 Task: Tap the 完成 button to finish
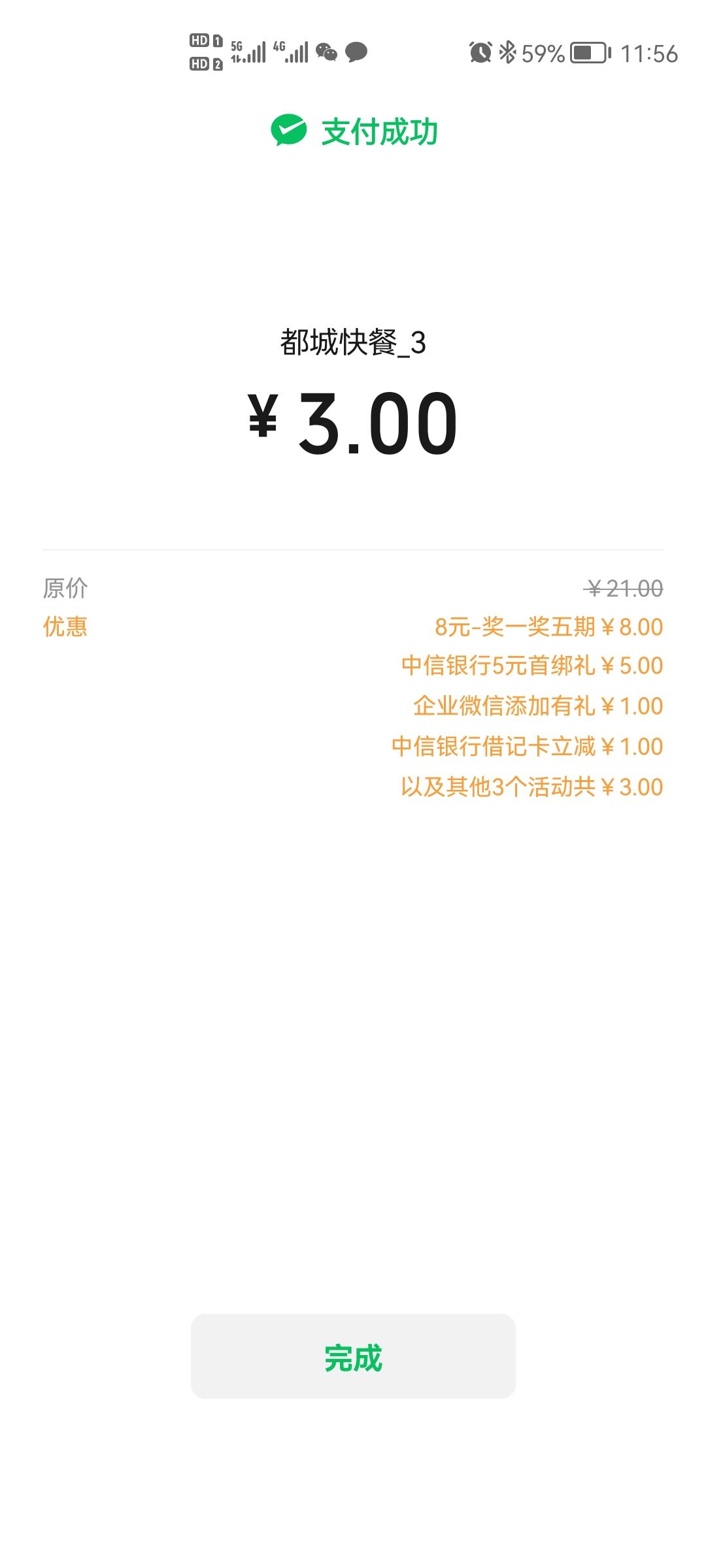pos(353,1356)
